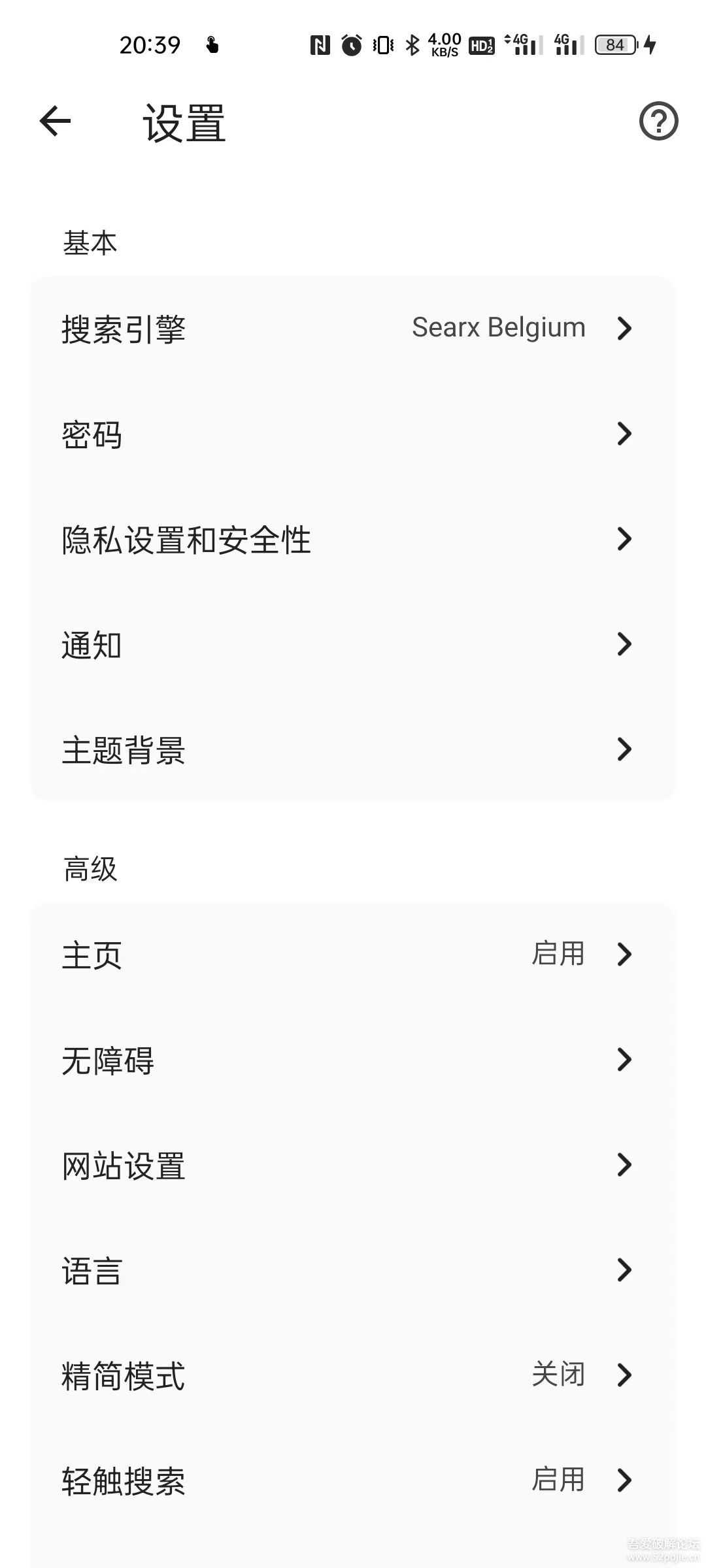Open 主题背景 settings
This screenshot has width=706, height=1568.
pos(353,751)
